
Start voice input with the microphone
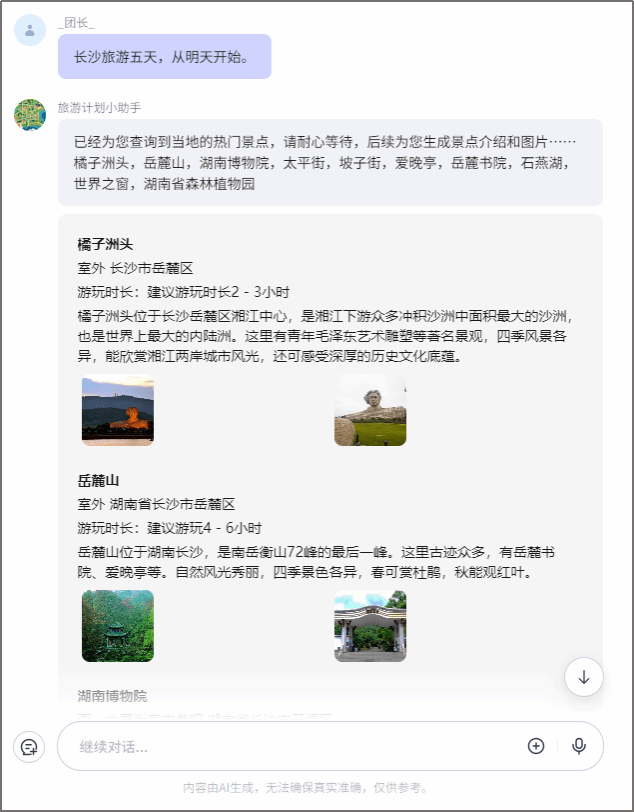tap(579, 746)
